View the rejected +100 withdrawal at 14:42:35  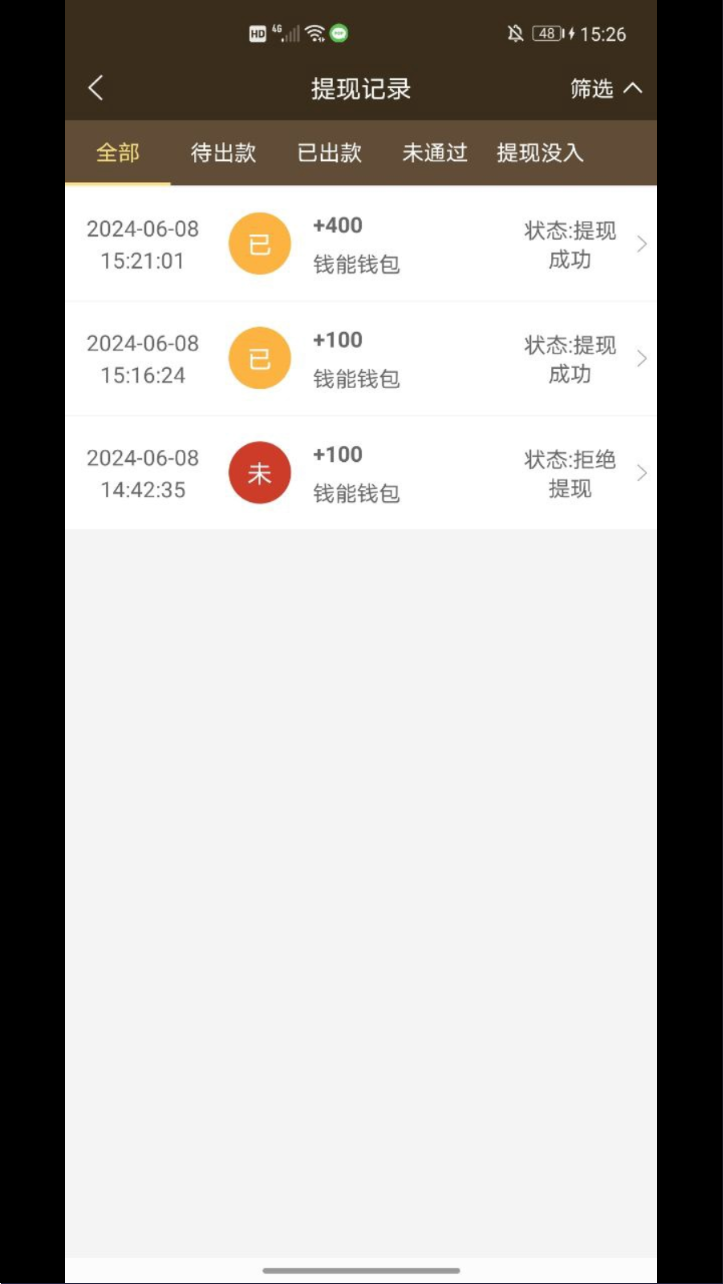point(361,473)
